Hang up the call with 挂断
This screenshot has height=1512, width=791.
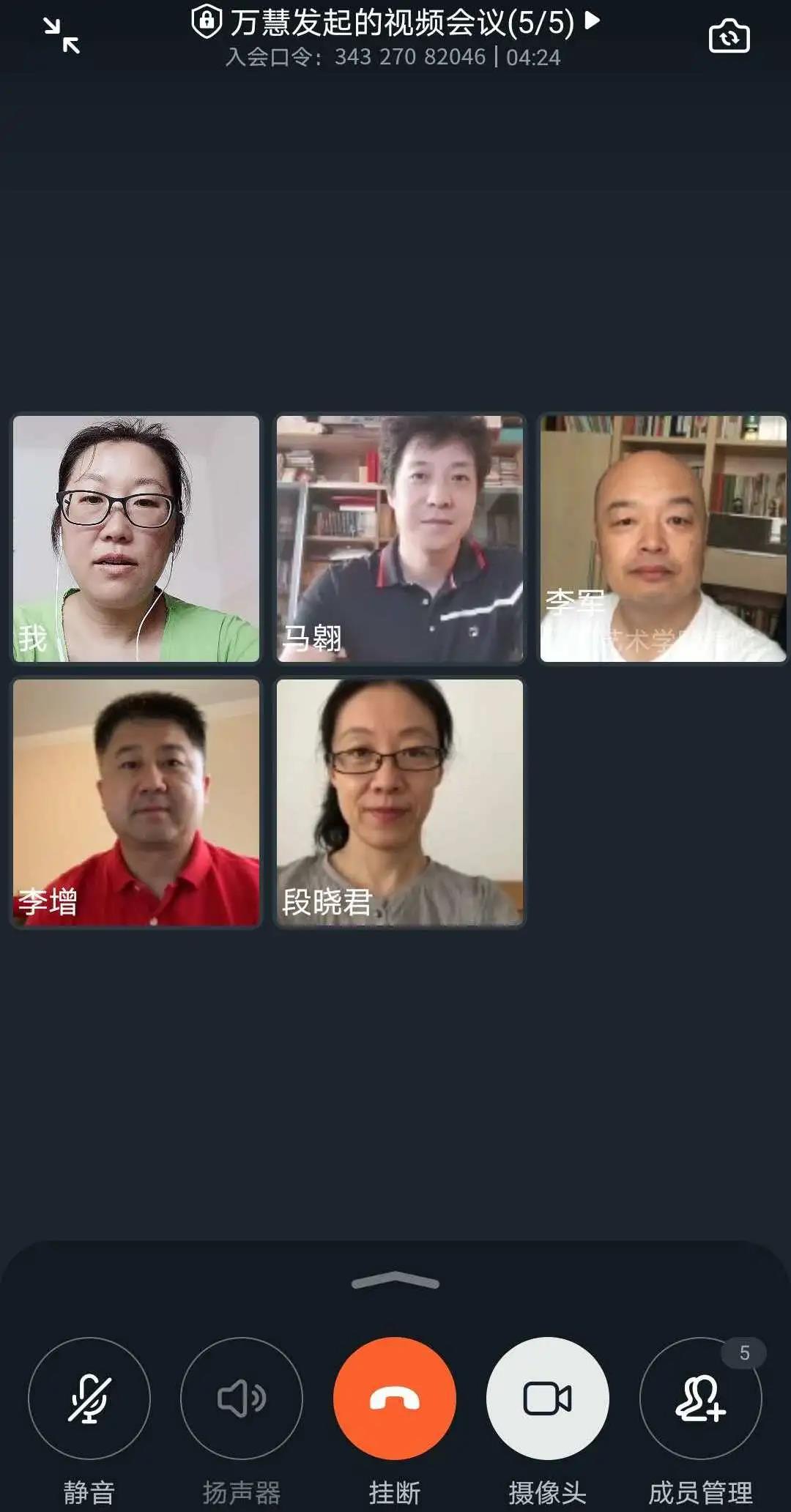395,1399
